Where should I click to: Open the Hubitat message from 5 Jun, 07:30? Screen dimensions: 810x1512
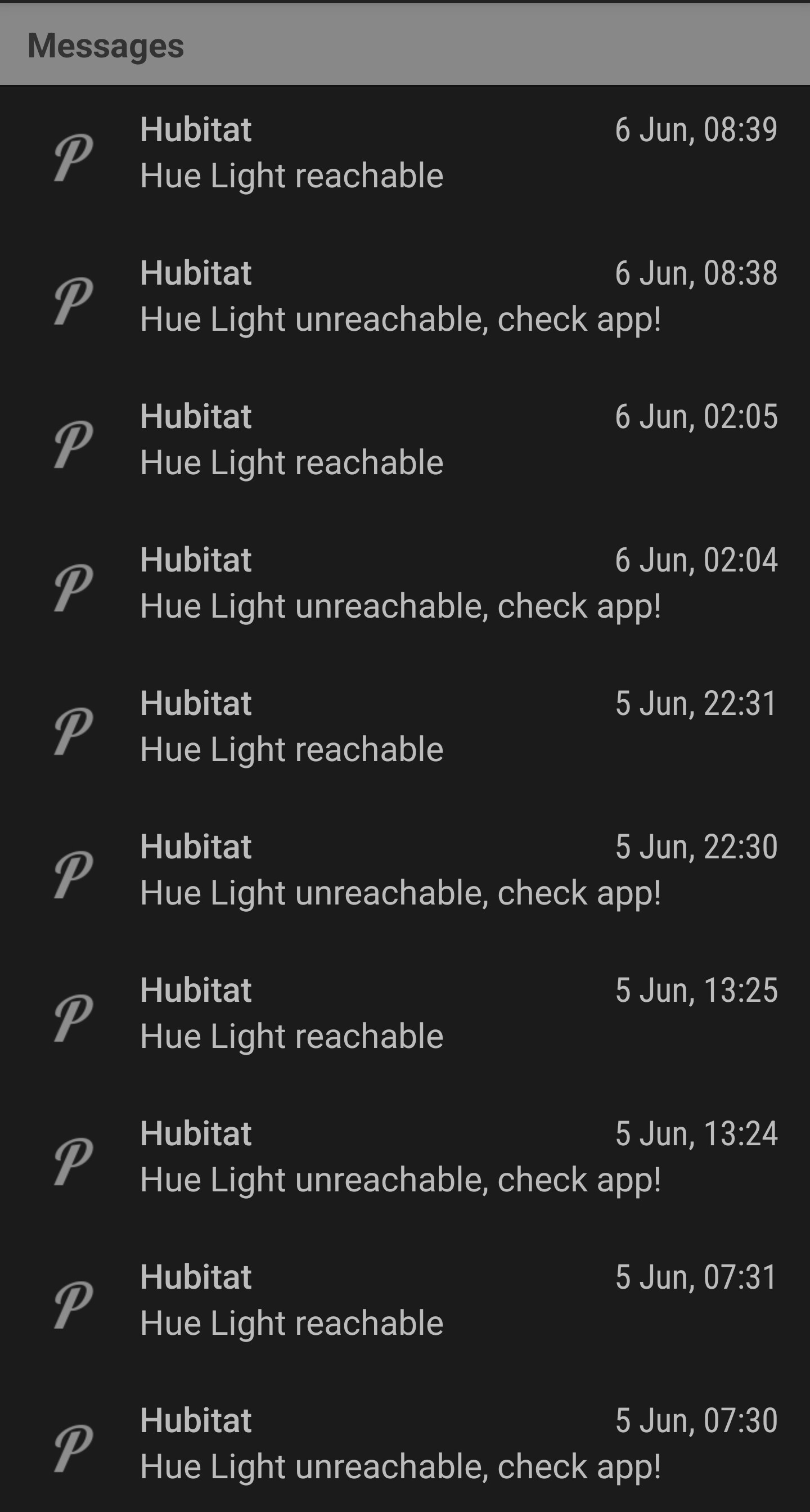click(x=405, y=1444)
